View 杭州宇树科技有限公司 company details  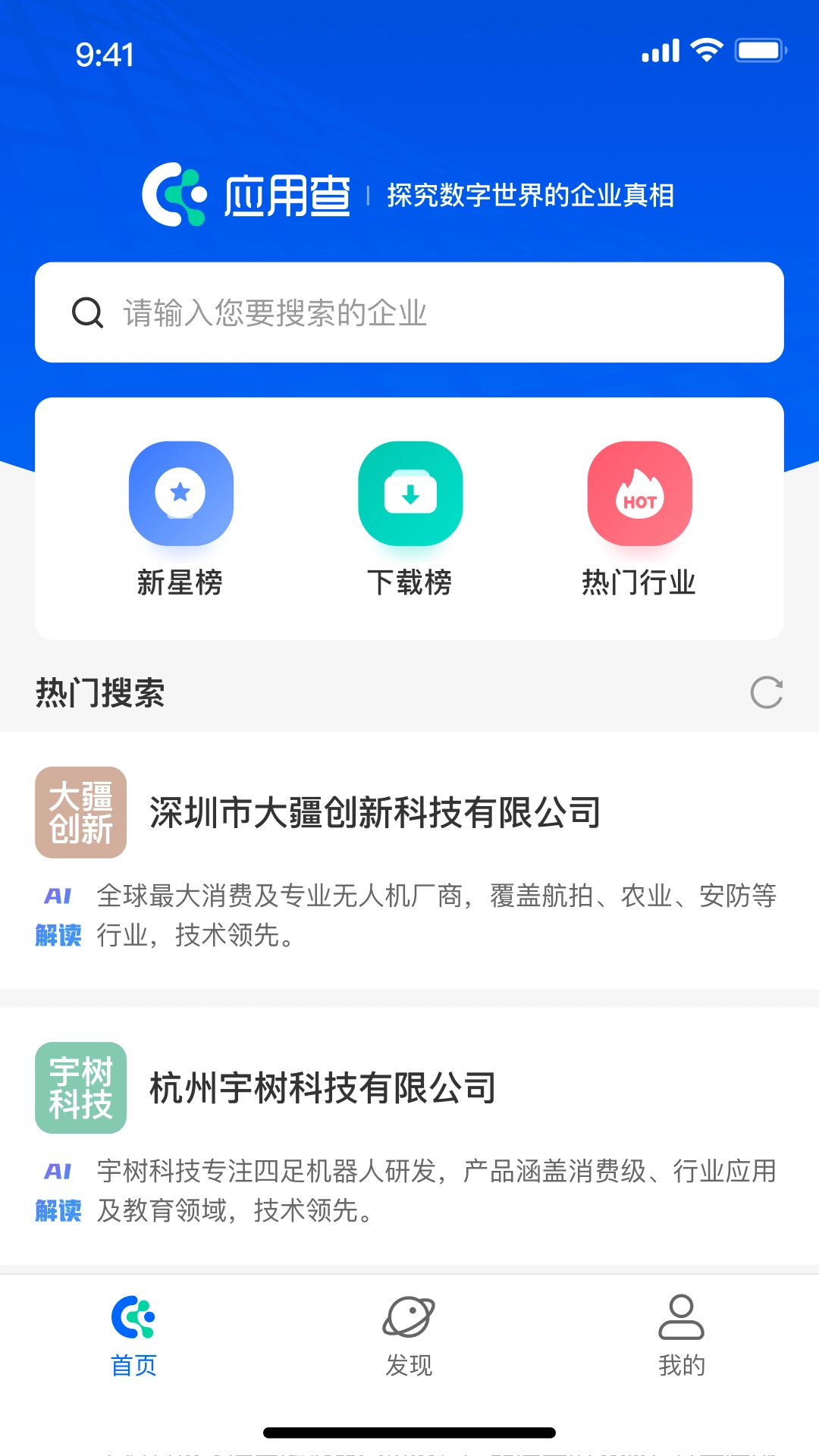tap(323, 1088)
